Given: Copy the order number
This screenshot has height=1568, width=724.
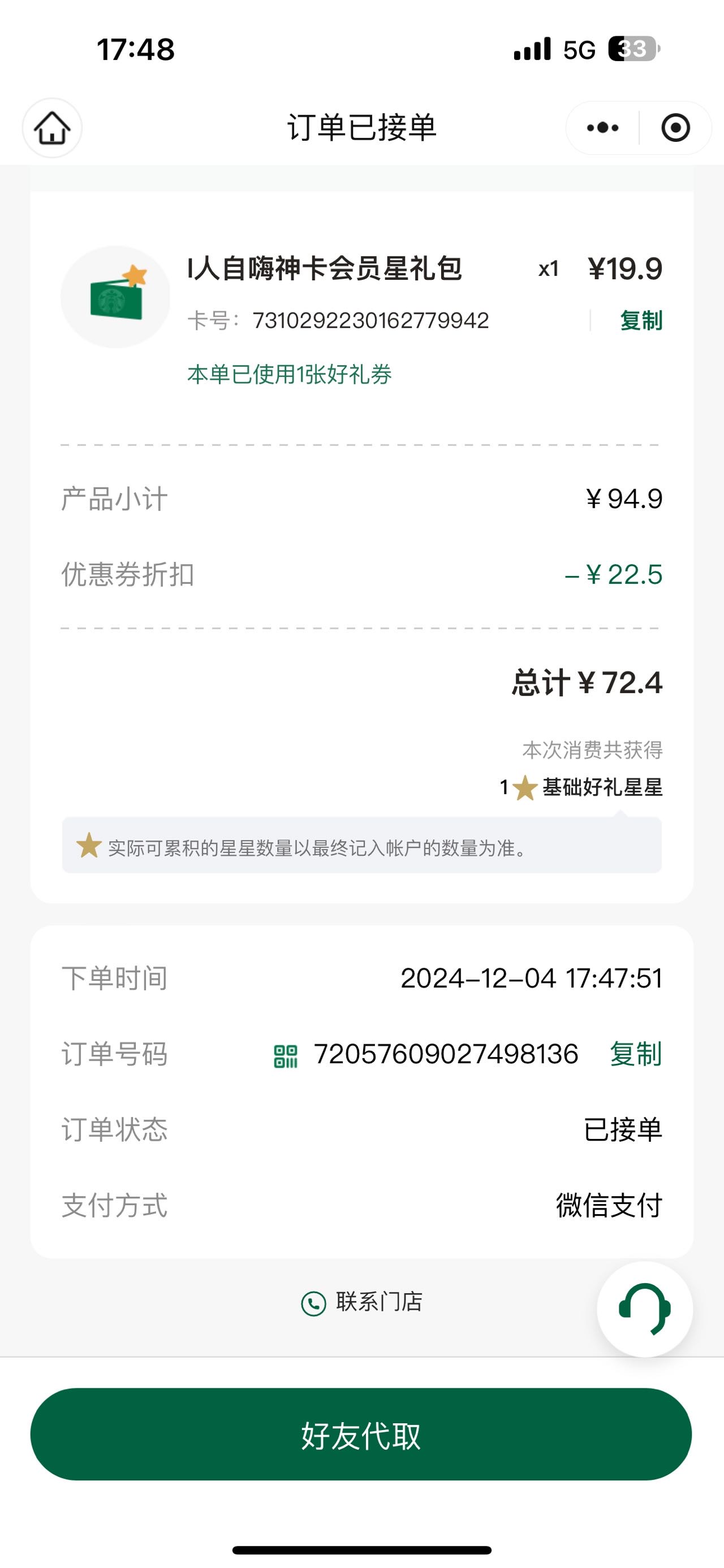Looking at the screenshot, I should (x=636, y=1054).
